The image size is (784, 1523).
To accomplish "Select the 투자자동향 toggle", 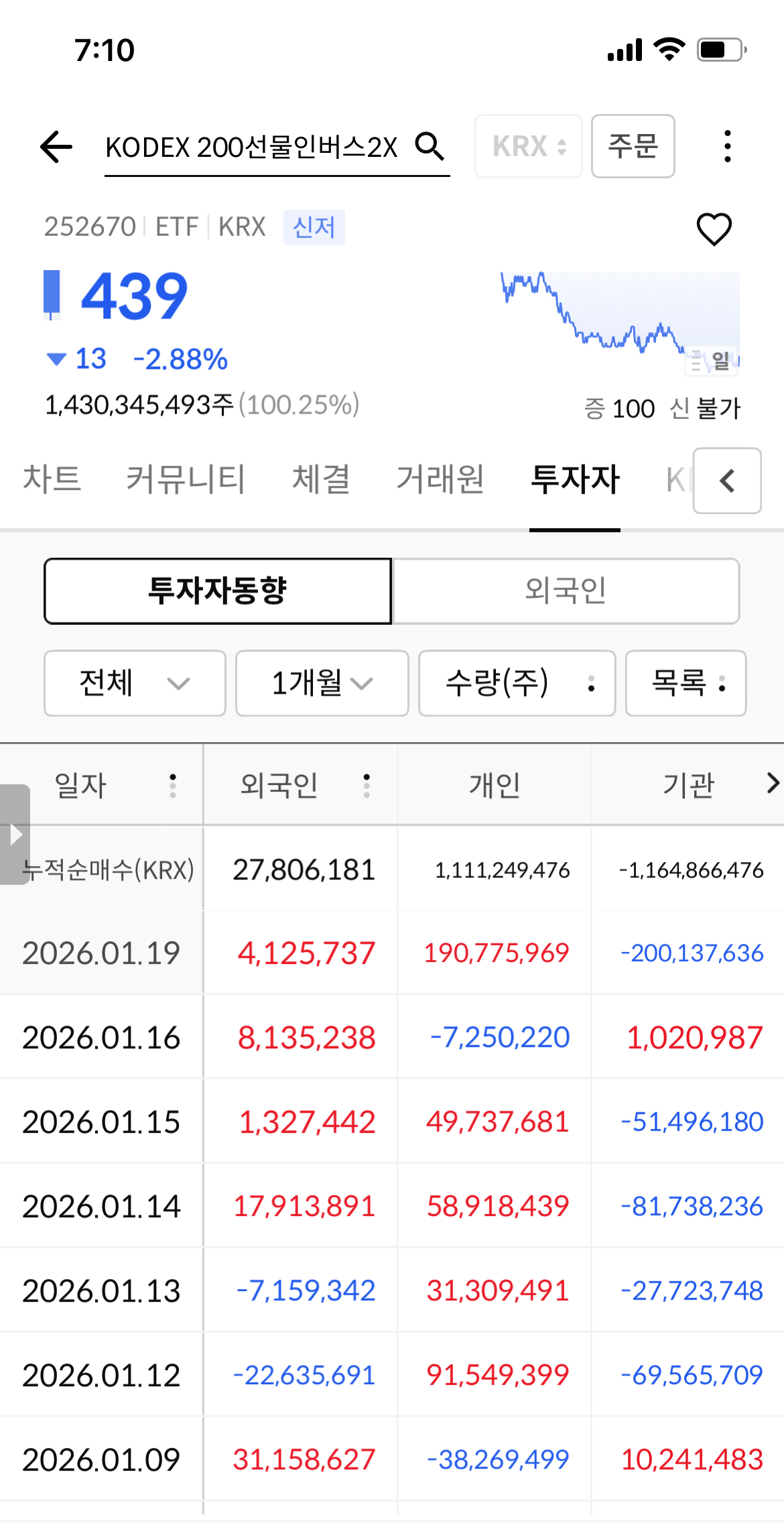I will (x=218, y=591).
